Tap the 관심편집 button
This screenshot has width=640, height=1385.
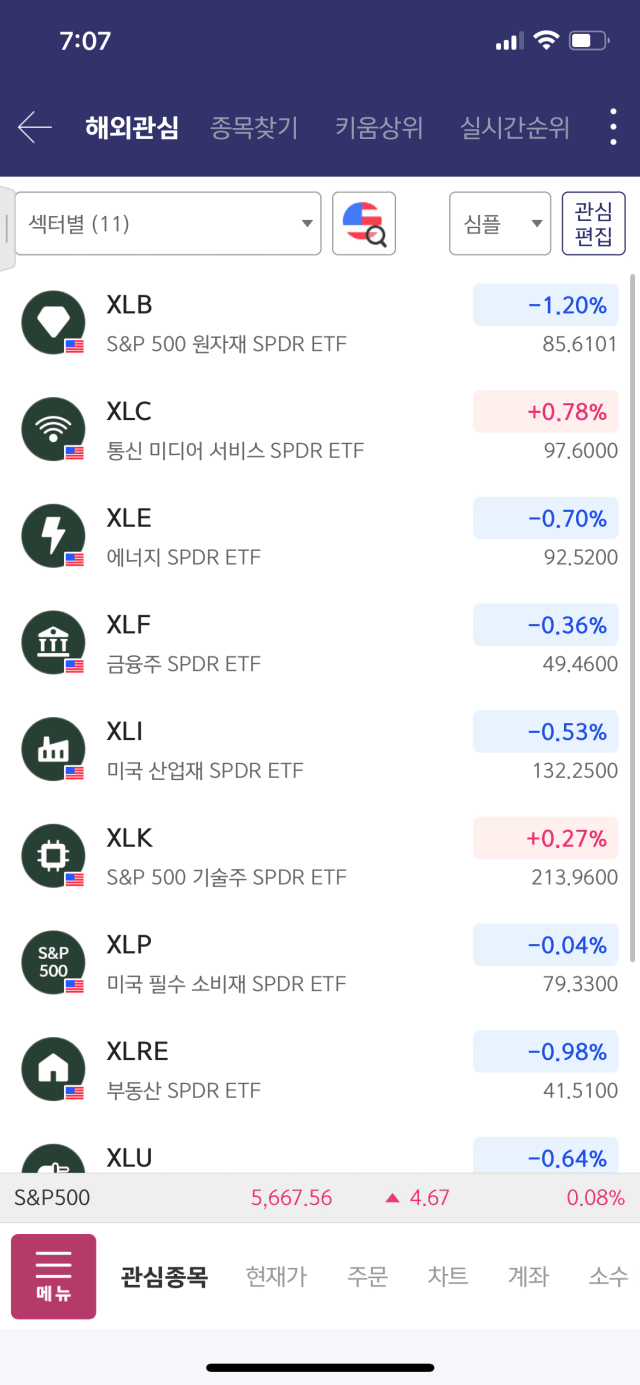(x=594, y=224)
